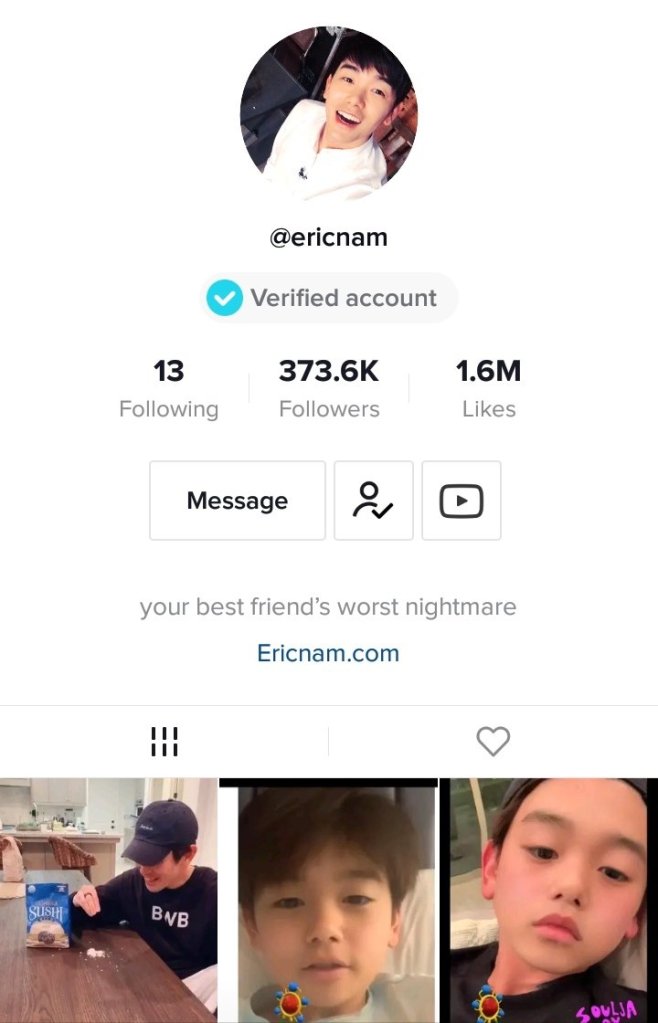Open the linked YouTube channel icon

click(461, 500)
